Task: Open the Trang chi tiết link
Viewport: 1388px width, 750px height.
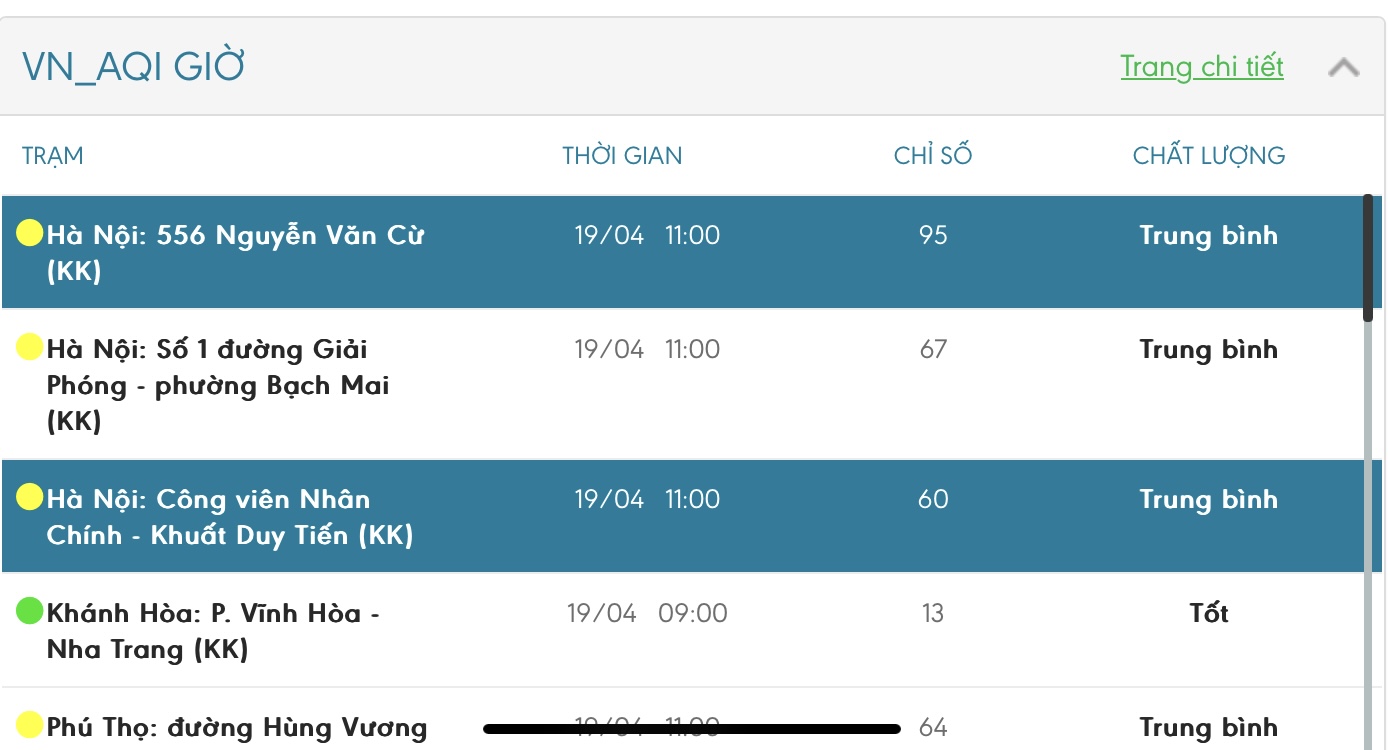Action: [1201, 67]
